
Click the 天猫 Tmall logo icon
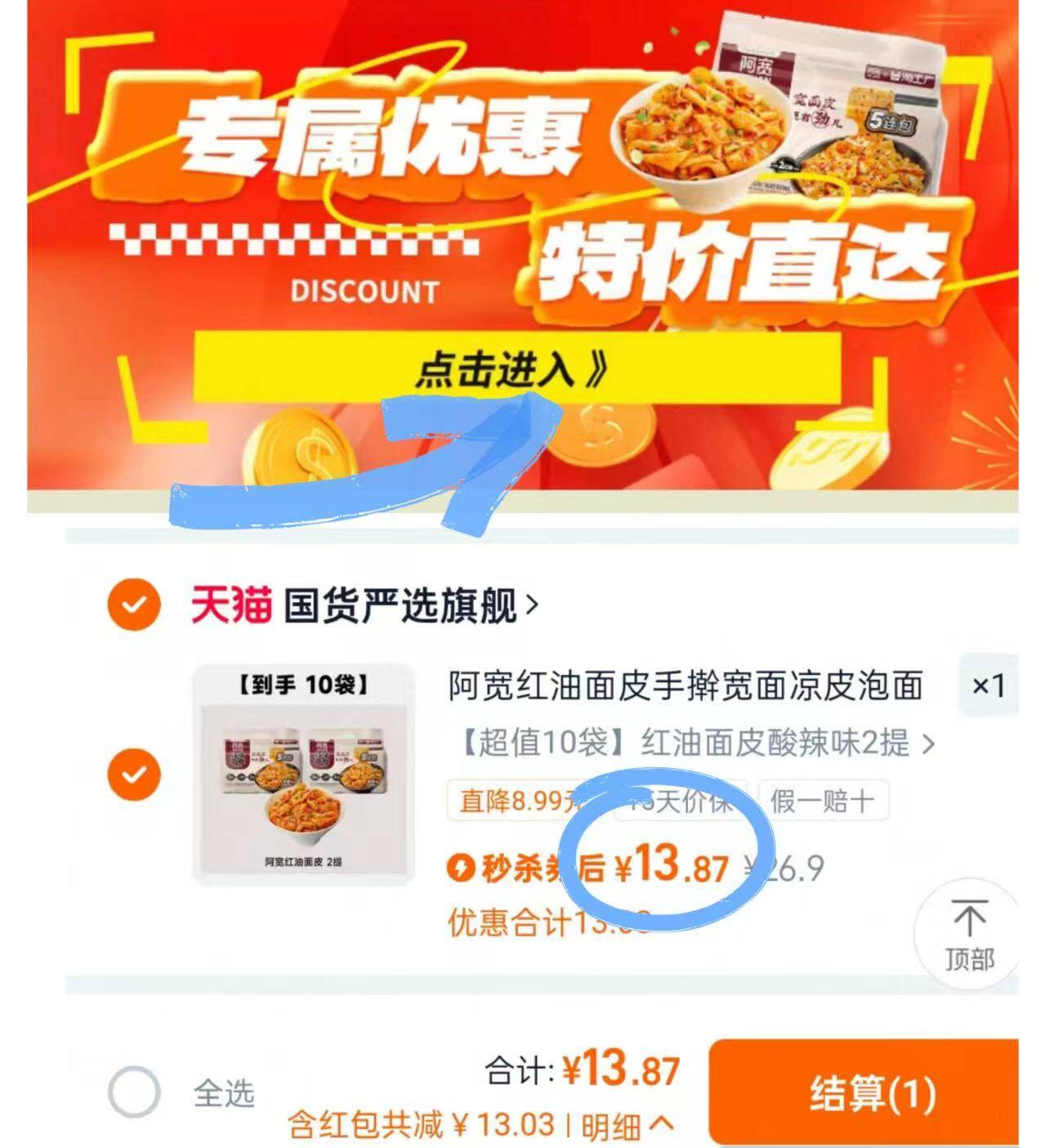(x=231, y=603)
